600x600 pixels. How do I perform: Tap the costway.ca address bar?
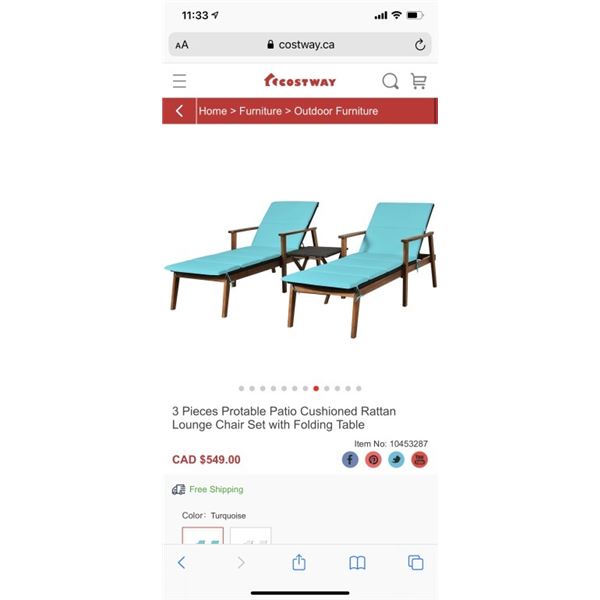[x=300, y=44]
